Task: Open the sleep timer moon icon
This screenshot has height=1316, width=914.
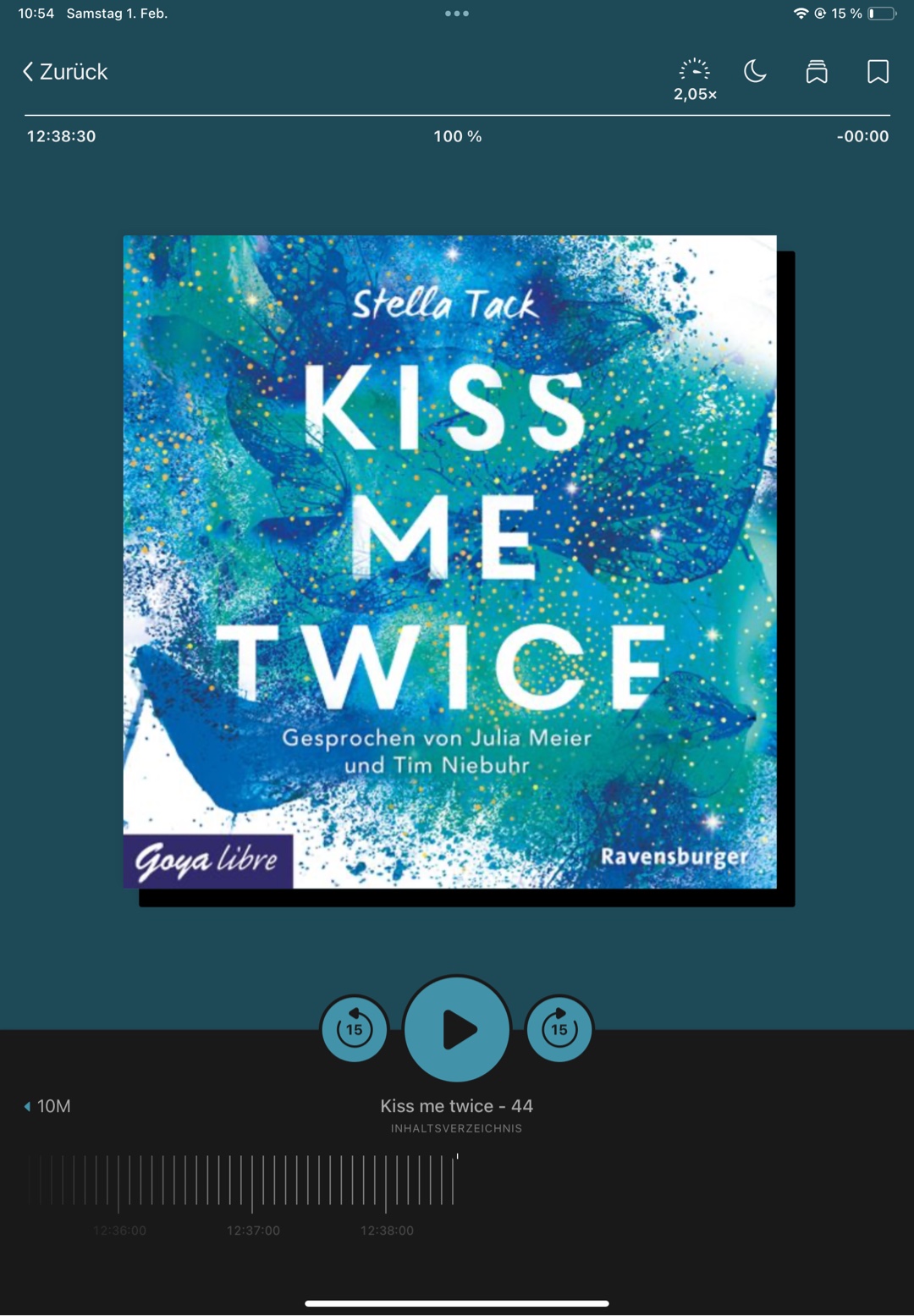Action: (x=755, y=72)
